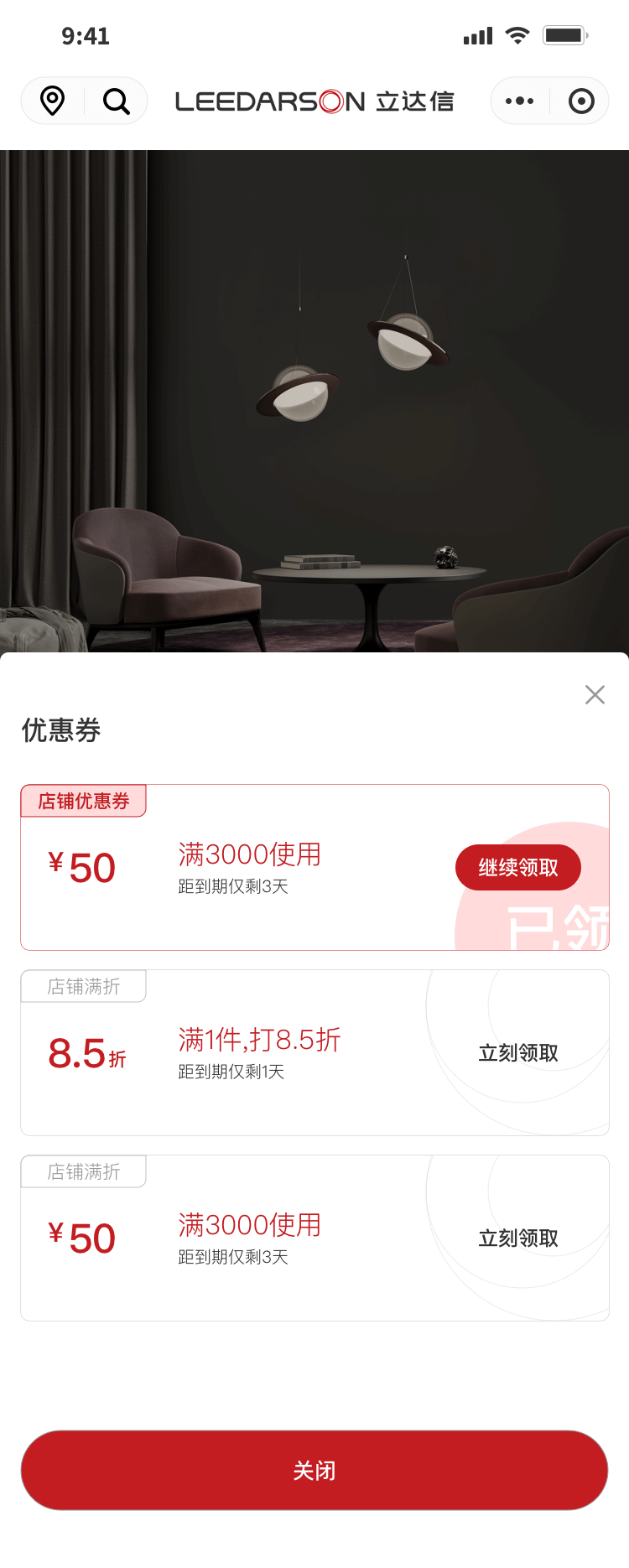Claim the ¥50 店铺满折 coupon with 立刻领取

518,1238
